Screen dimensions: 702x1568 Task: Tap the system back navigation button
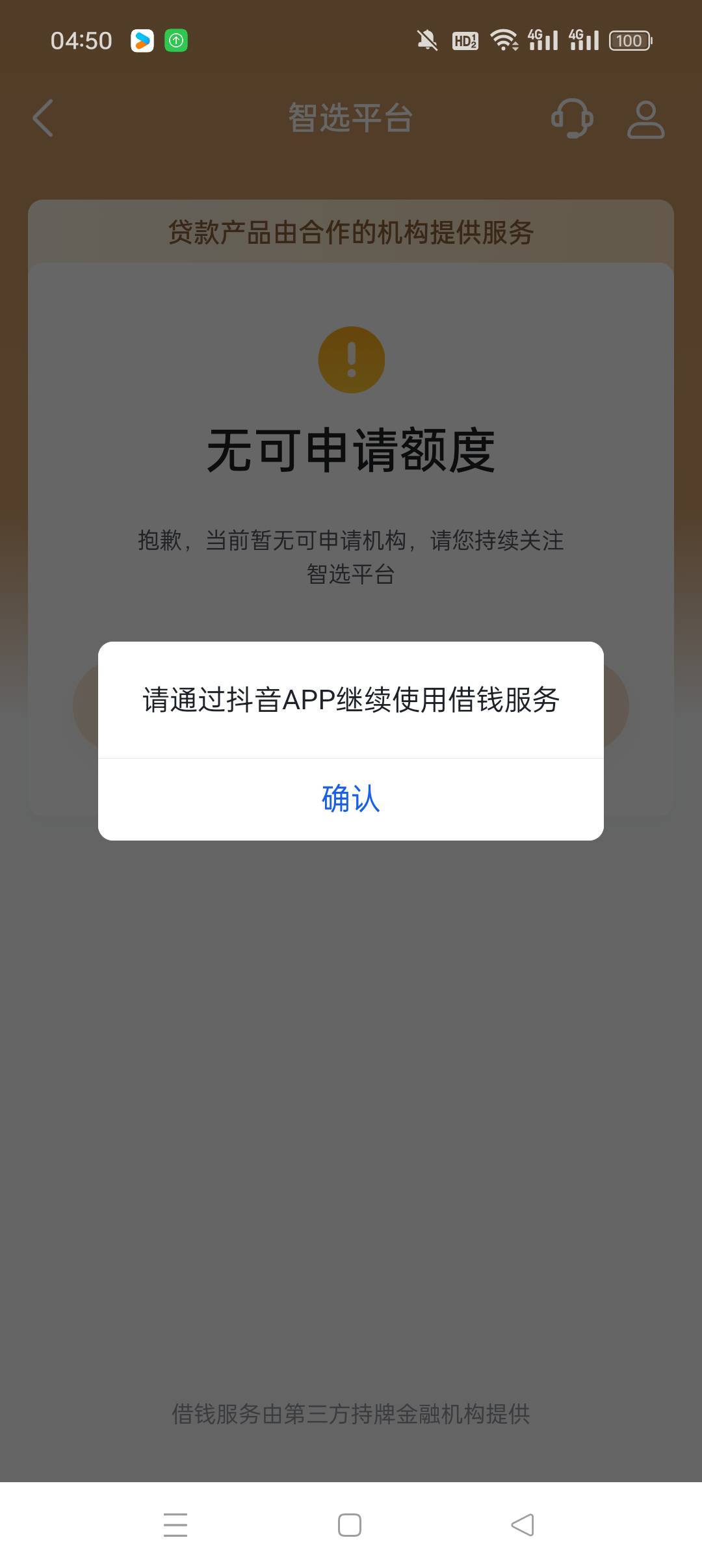[523, 1525]
